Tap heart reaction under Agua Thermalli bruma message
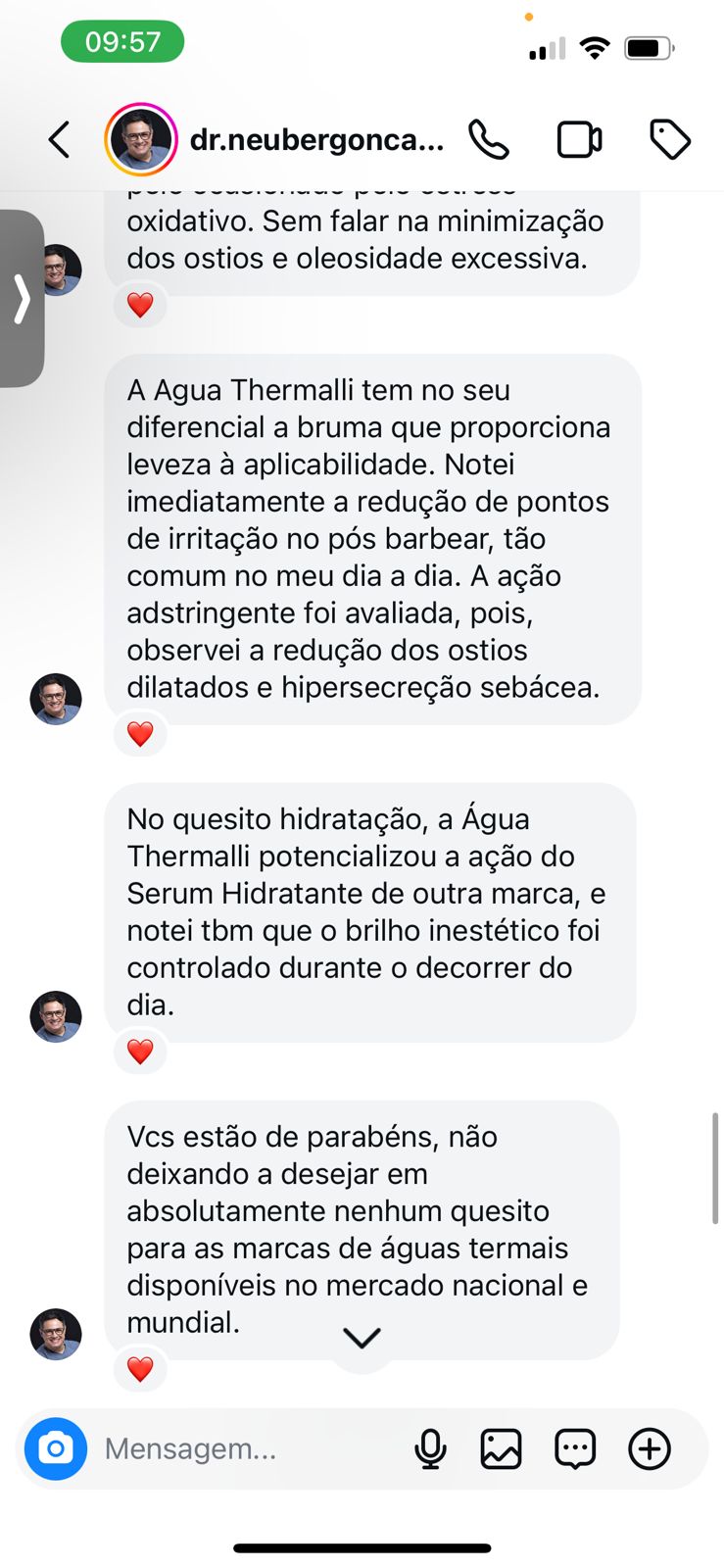724x1568 pixels. 140,734
